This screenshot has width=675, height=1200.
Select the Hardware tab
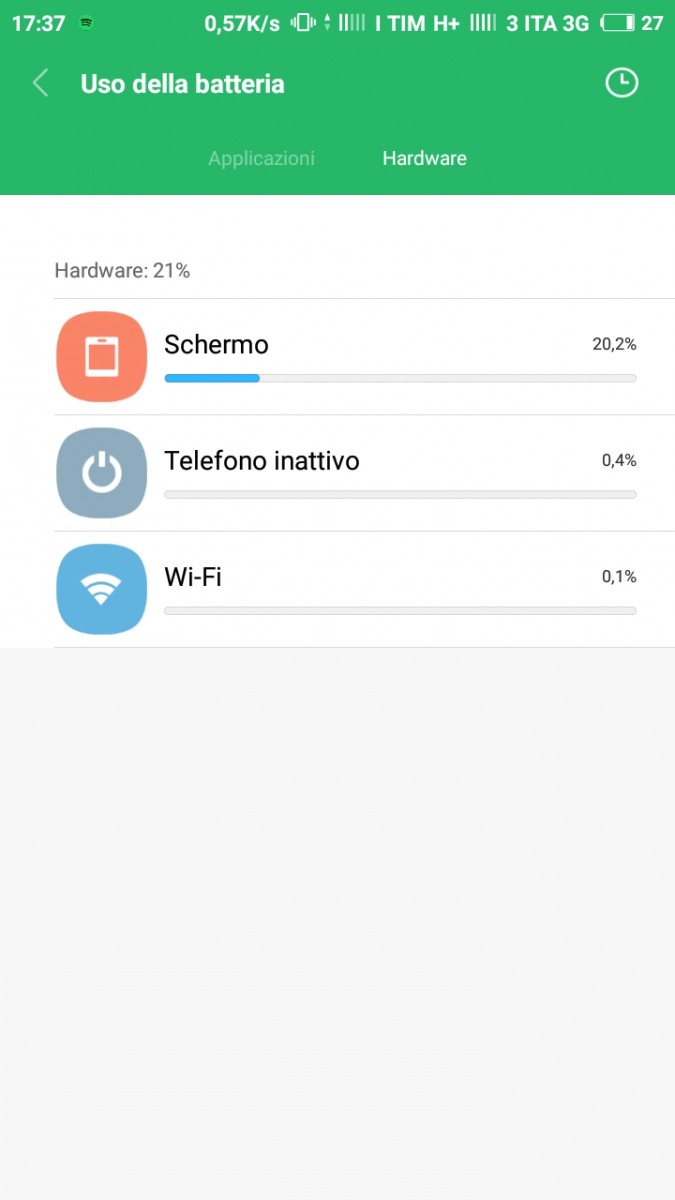click(x=424, y=158)
